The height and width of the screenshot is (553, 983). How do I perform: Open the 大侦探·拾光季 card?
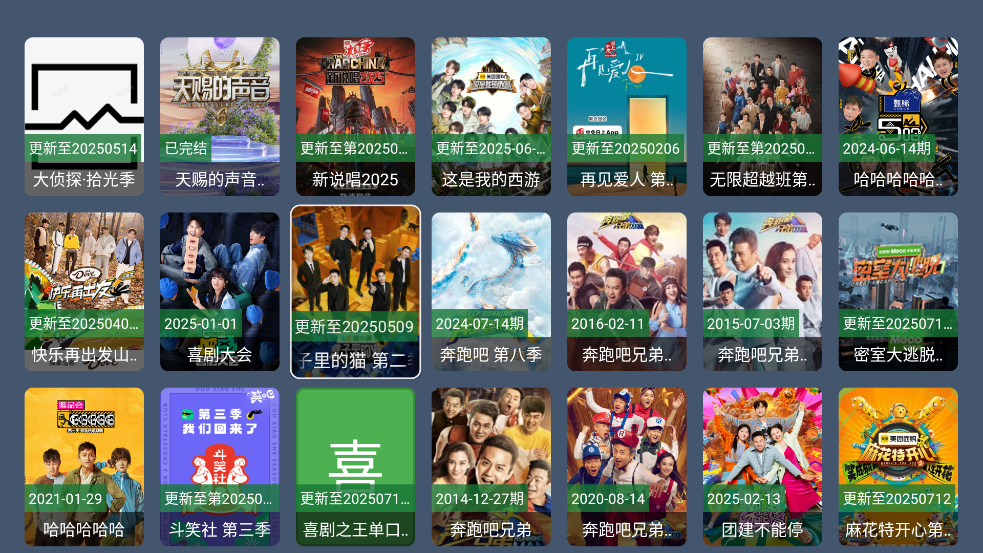84,116
